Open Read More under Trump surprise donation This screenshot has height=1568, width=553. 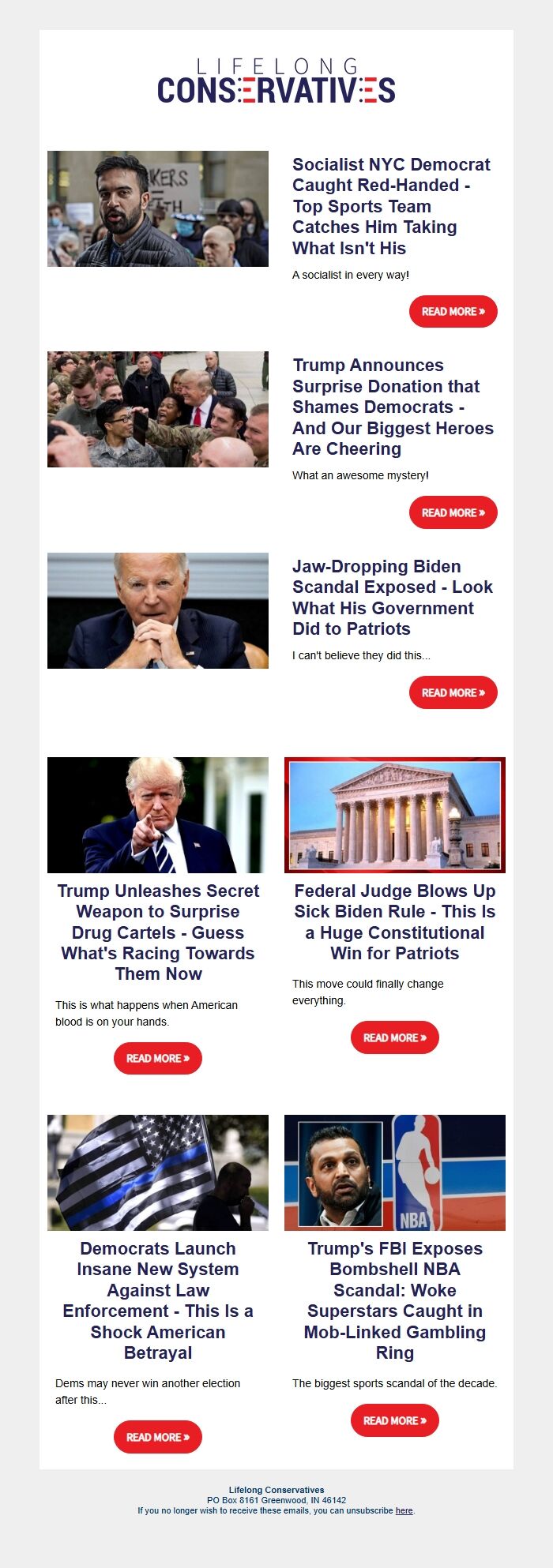(x=453, y=512)
